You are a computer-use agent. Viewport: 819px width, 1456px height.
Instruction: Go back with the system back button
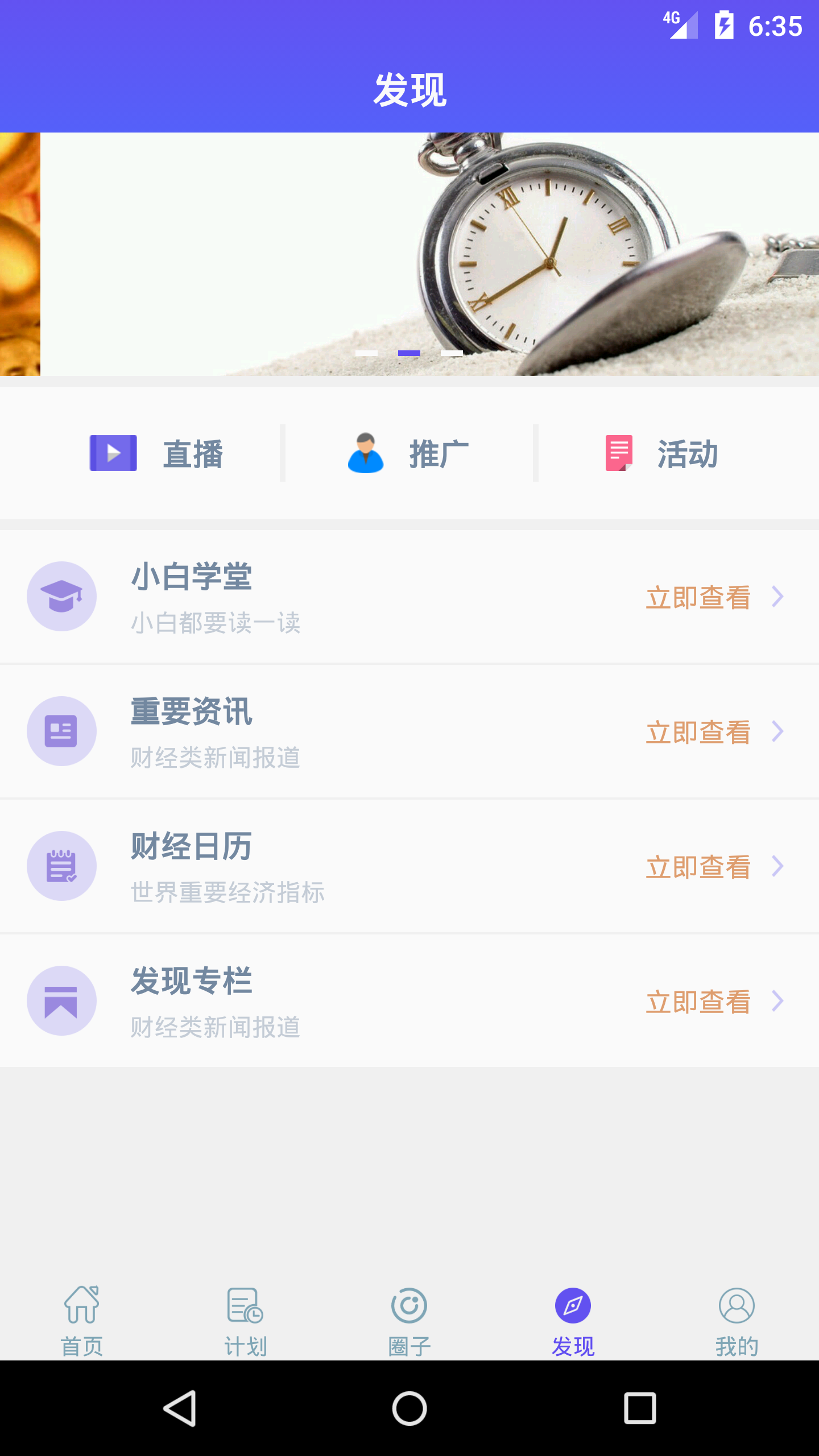pos(180,1408)
